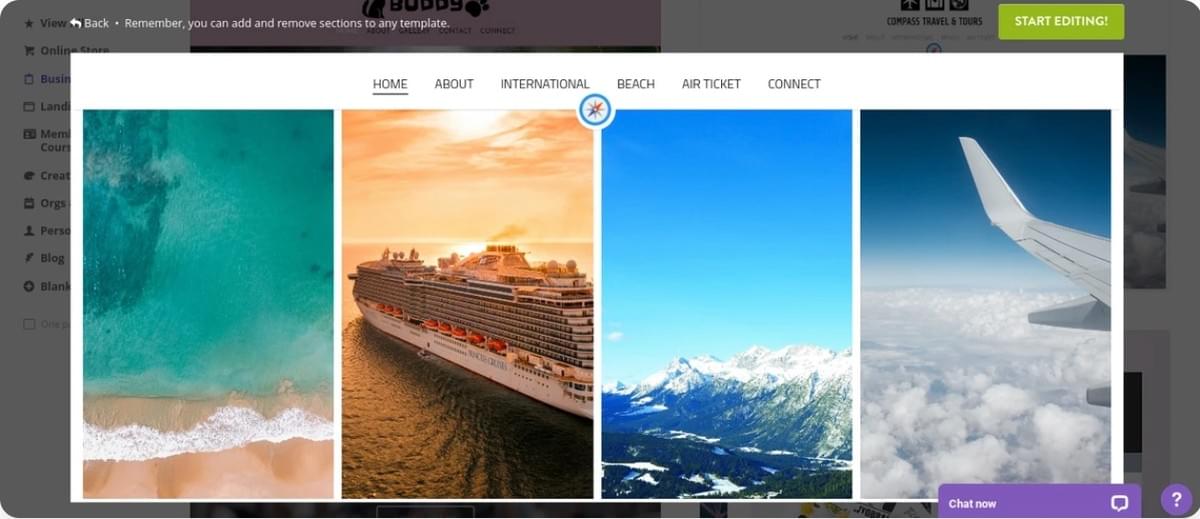
Task: Open the Chat now widget
Action: coord(1039,503)
